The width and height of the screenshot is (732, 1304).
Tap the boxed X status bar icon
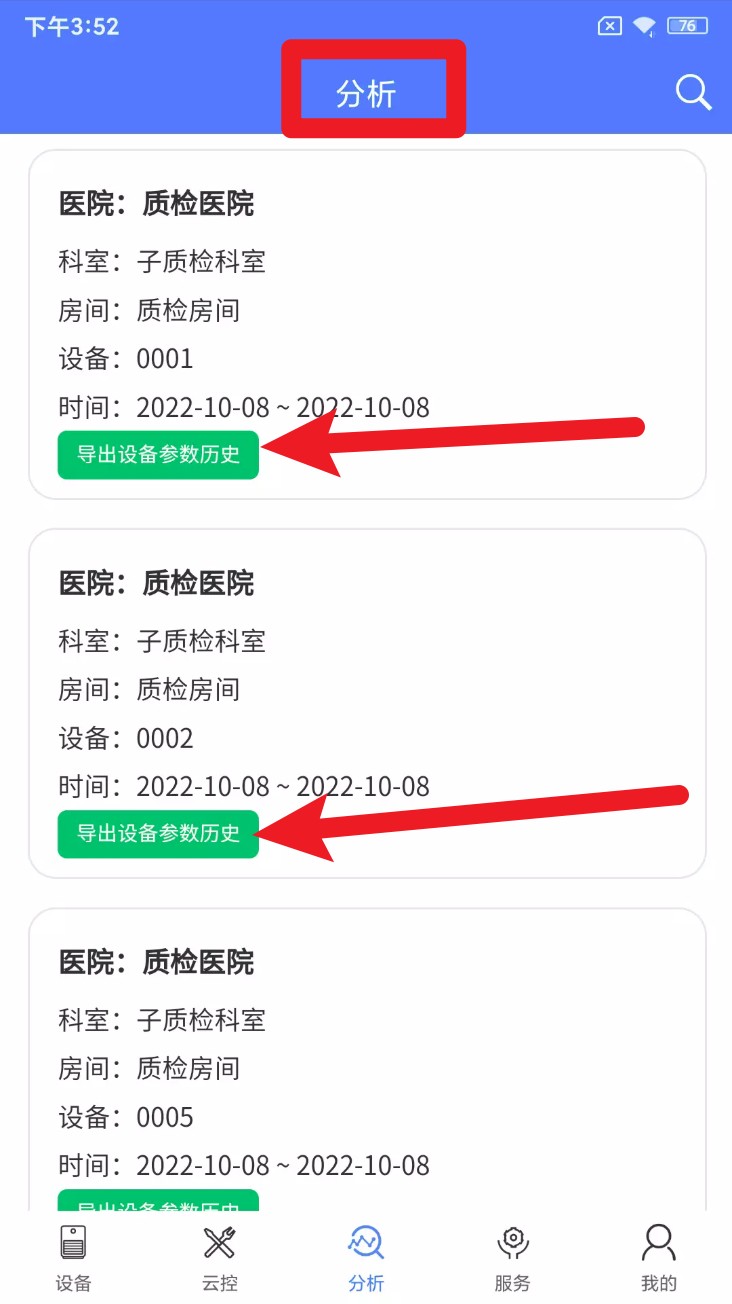(x=609, y=26)
